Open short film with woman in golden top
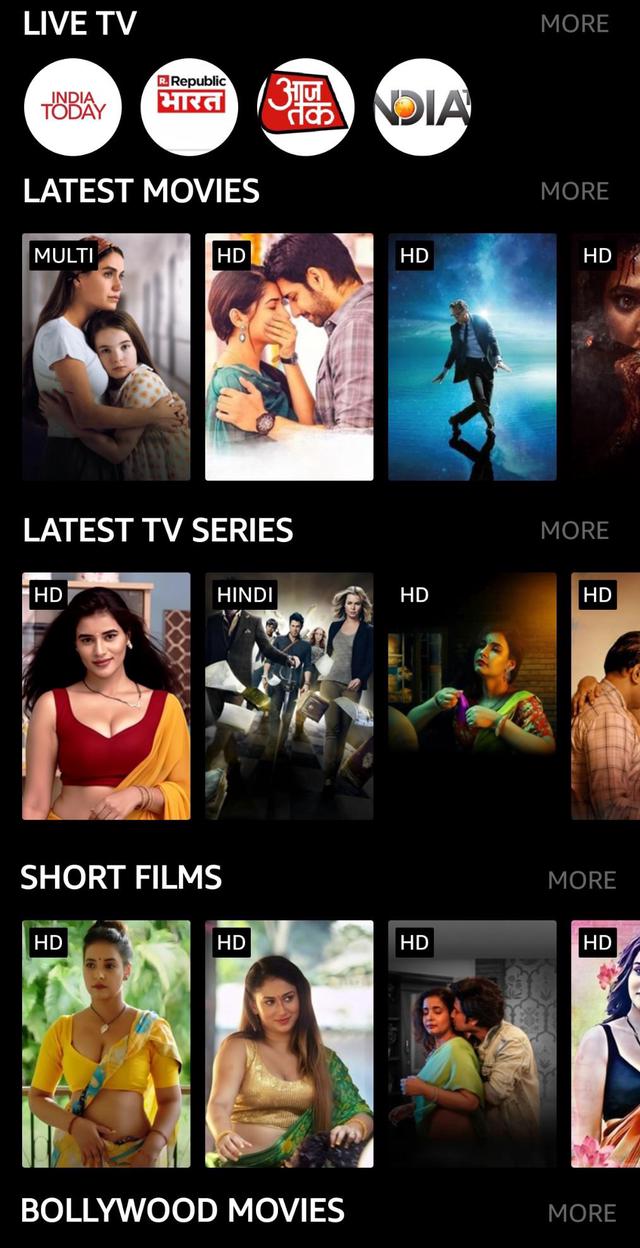This screenshot has height=1248, width=640. click(289, 1044)
